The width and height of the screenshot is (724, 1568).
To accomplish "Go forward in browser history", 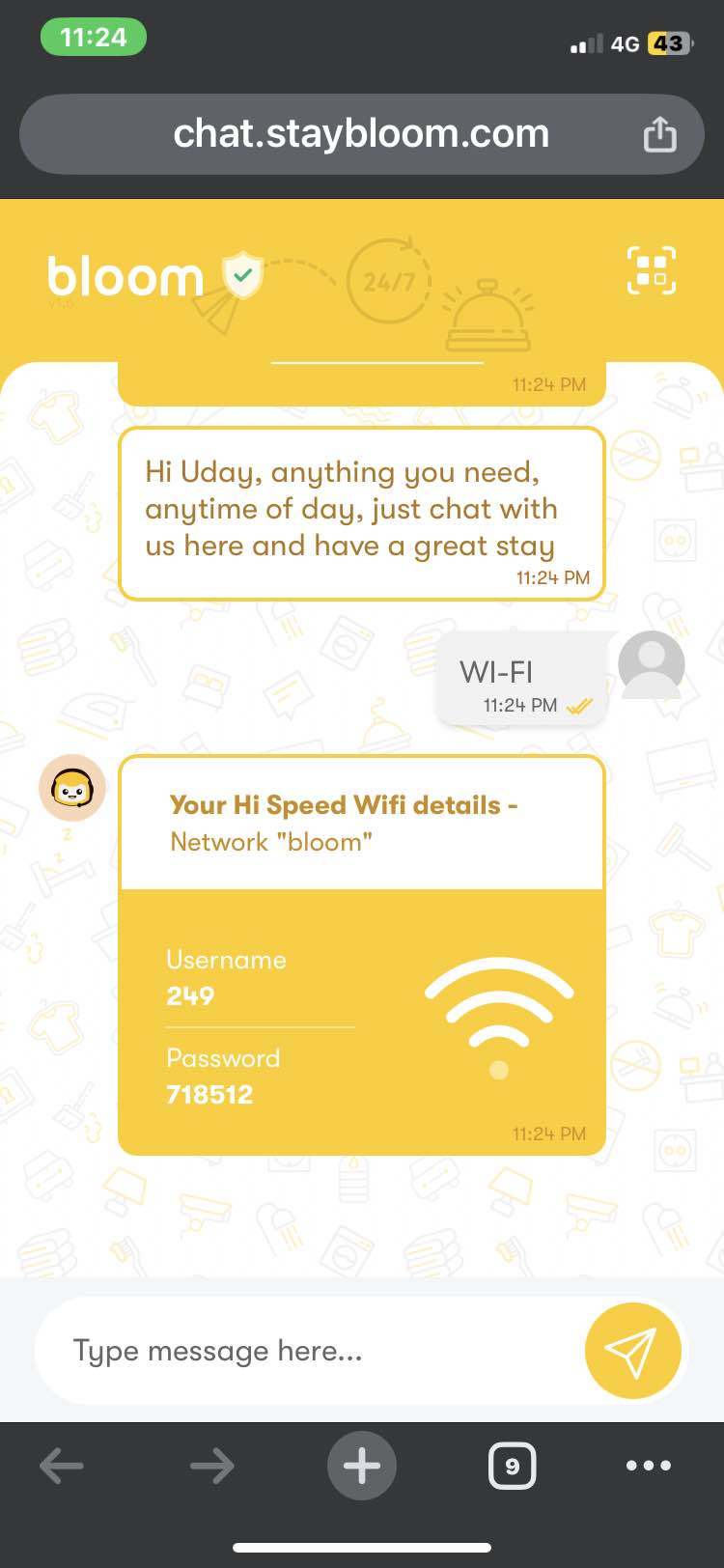I will pyautogui.click(x=211, y=1466).
